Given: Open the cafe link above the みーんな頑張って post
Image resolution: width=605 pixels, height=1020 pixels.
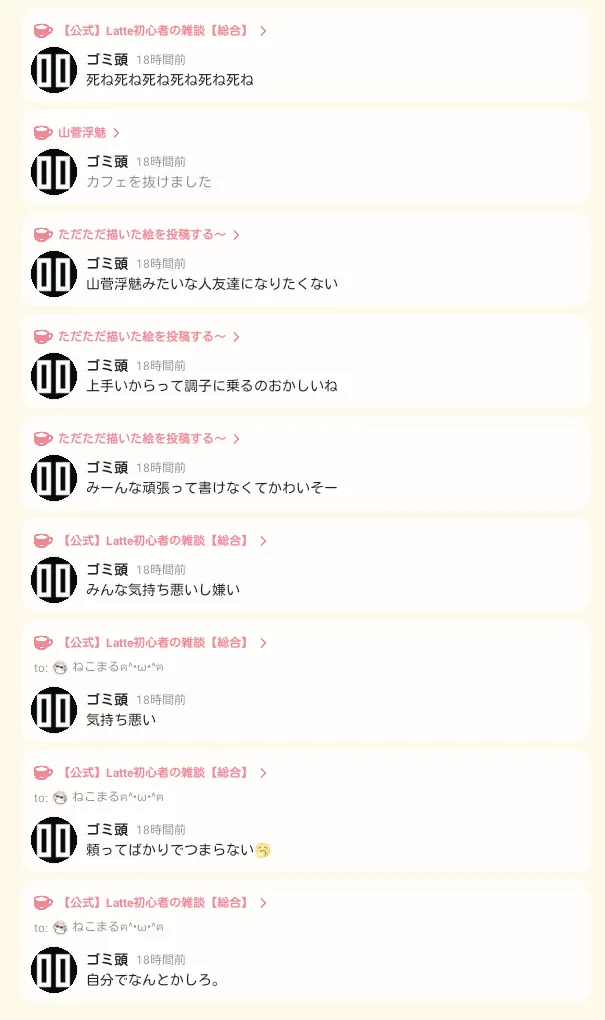Looking at the screenshot, I should (137, 438).
